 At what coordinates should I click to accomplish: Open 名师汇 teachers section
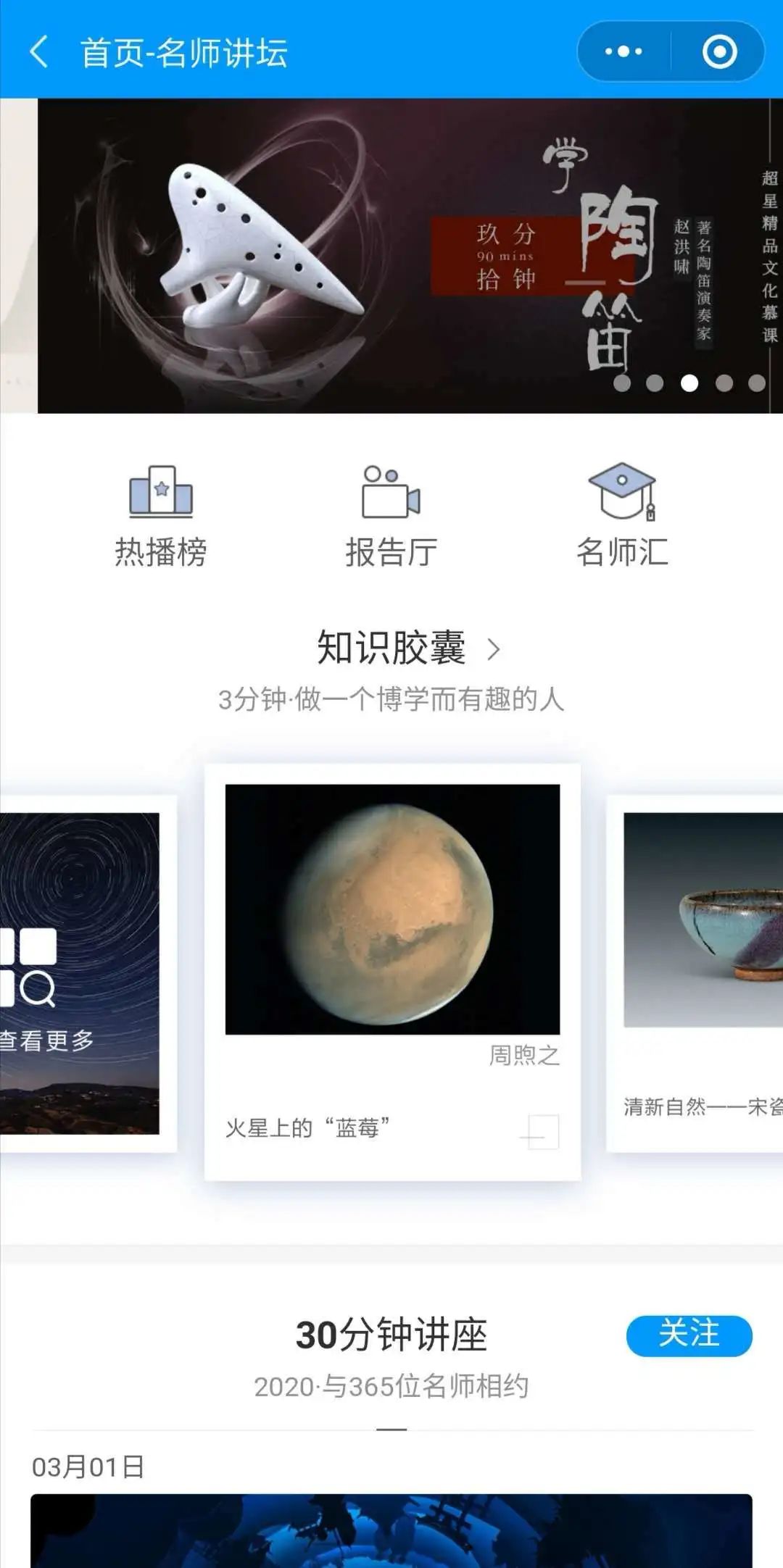pyautogui.click(x=622, y=516)
